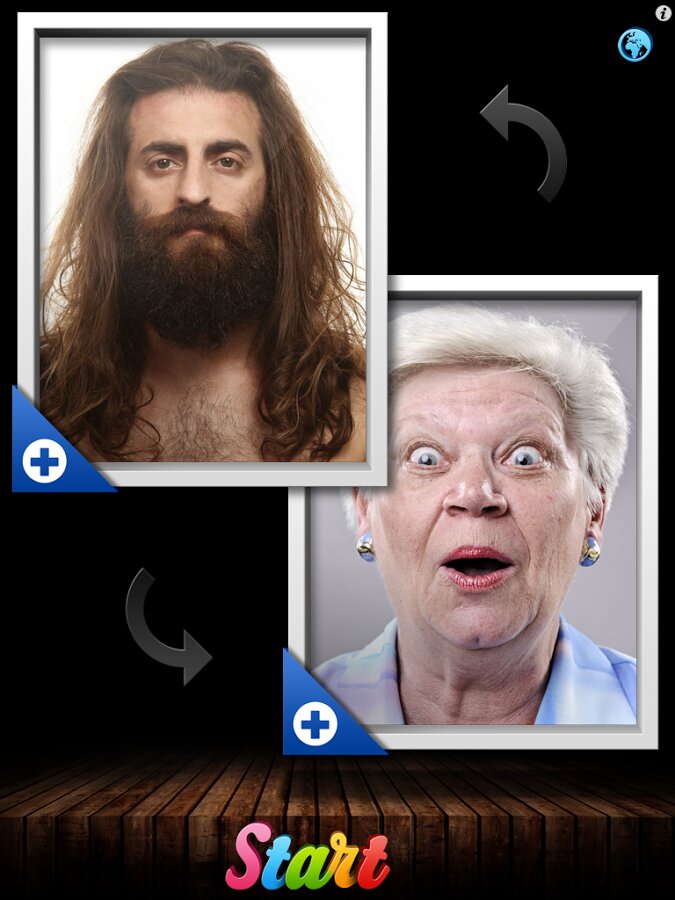675x900 pixels.
Task: Open the info icon
Action: tap(663, 12)
